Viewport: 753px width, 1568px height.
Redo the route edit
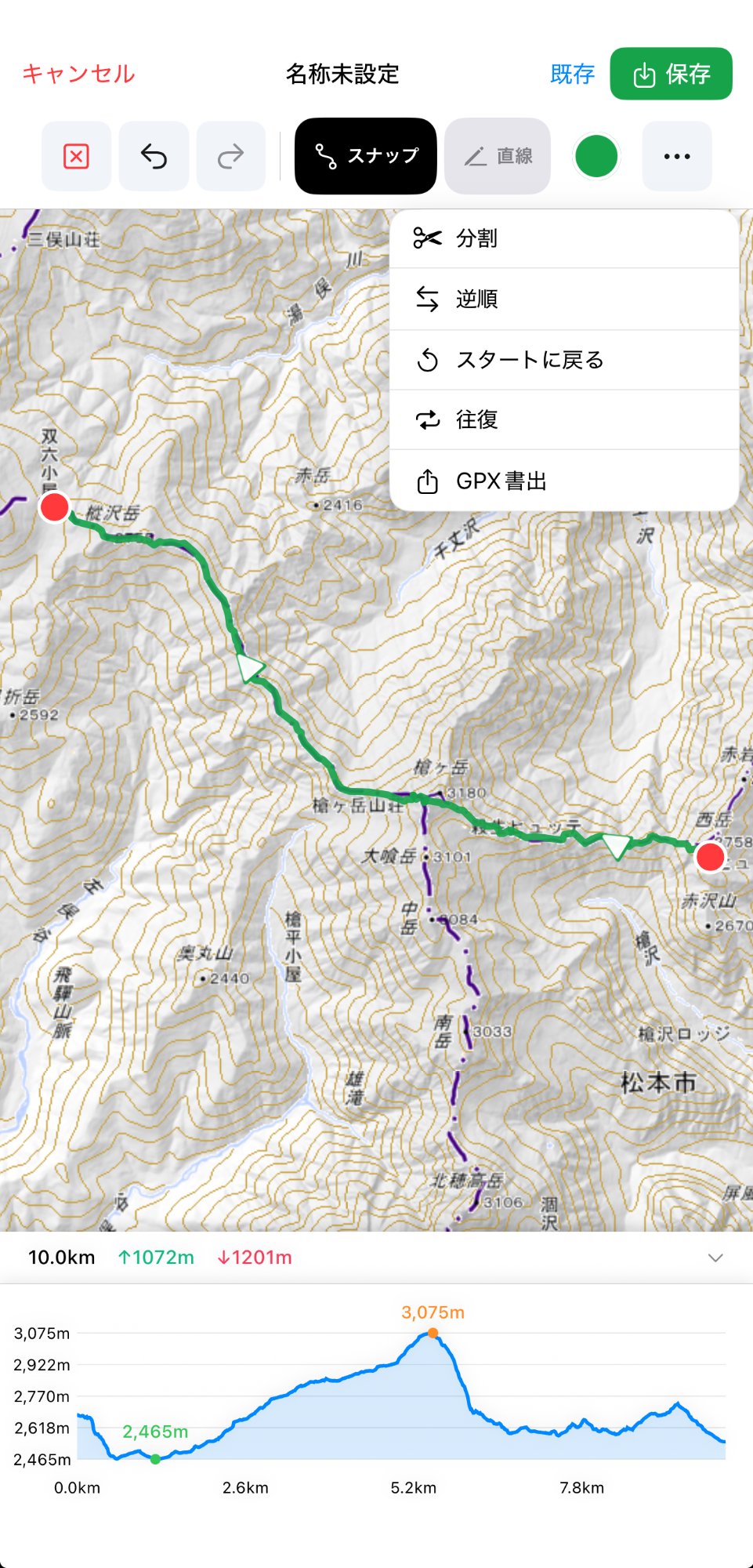tap(230, 156)
